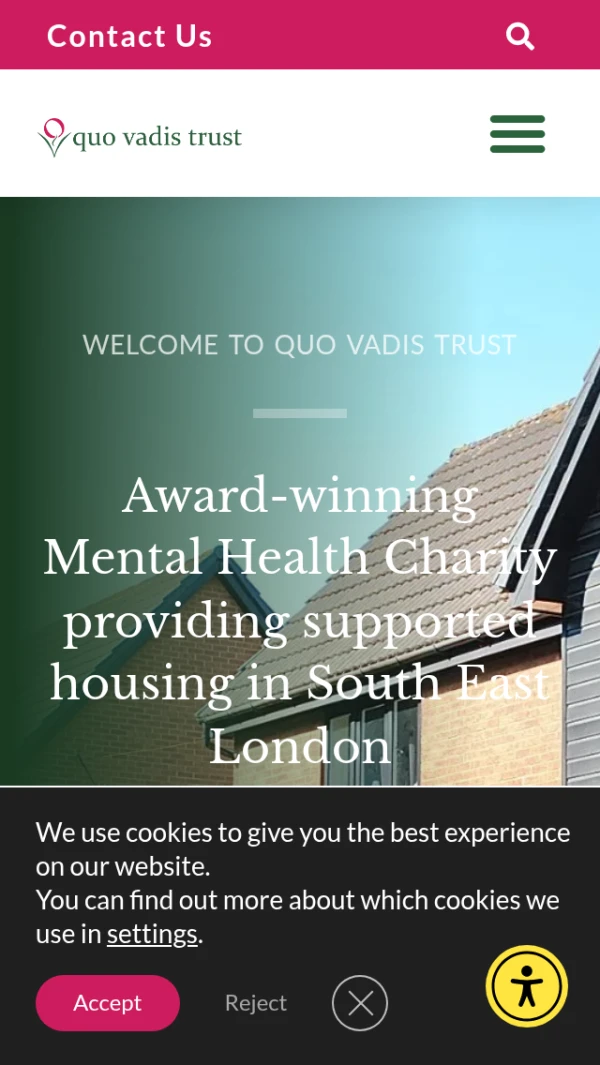Image resolution: width=600 pixels, height=1065 pixels.
Task: Open the Contact Us link
Action: pos(129,36)
